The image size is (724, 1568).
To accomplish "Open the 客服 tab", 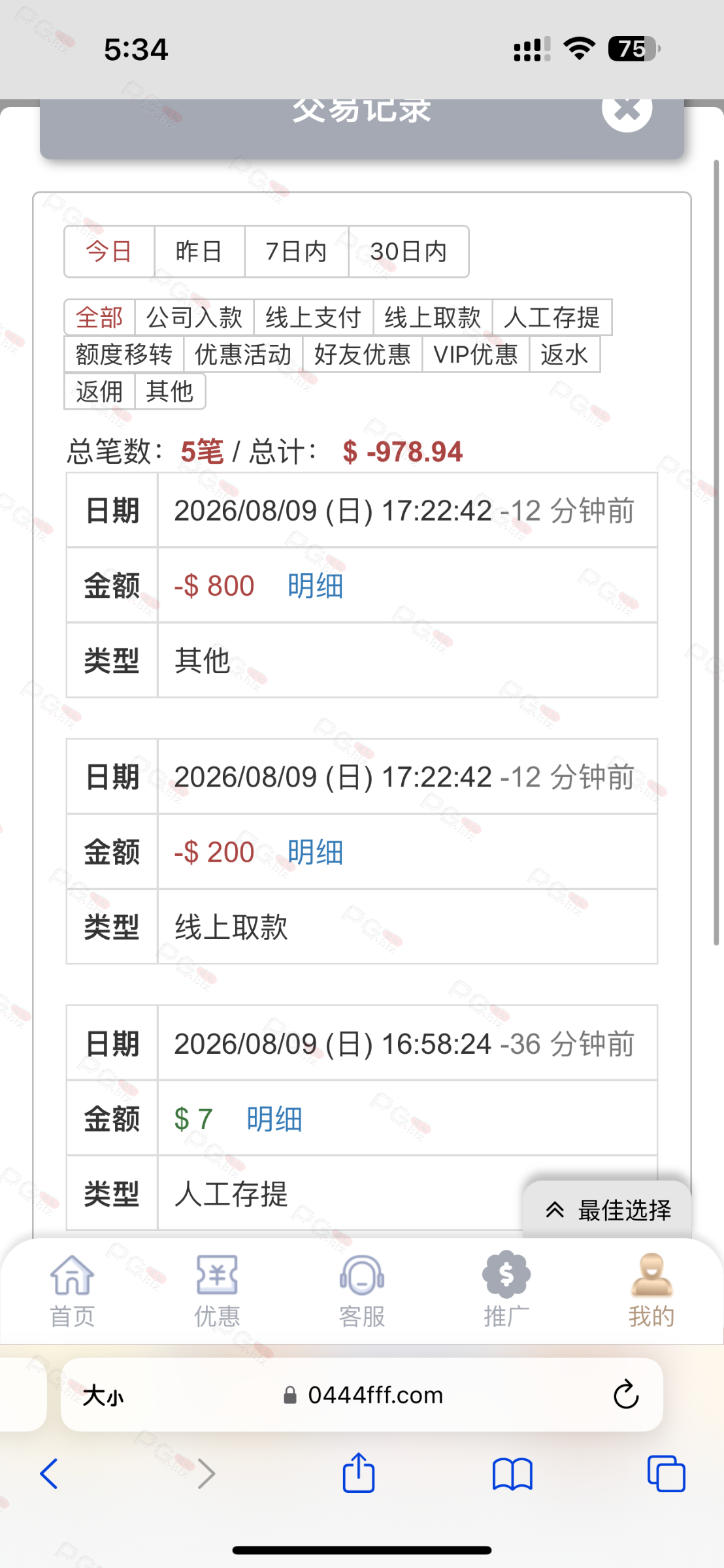I will [x=362, y=1291].
